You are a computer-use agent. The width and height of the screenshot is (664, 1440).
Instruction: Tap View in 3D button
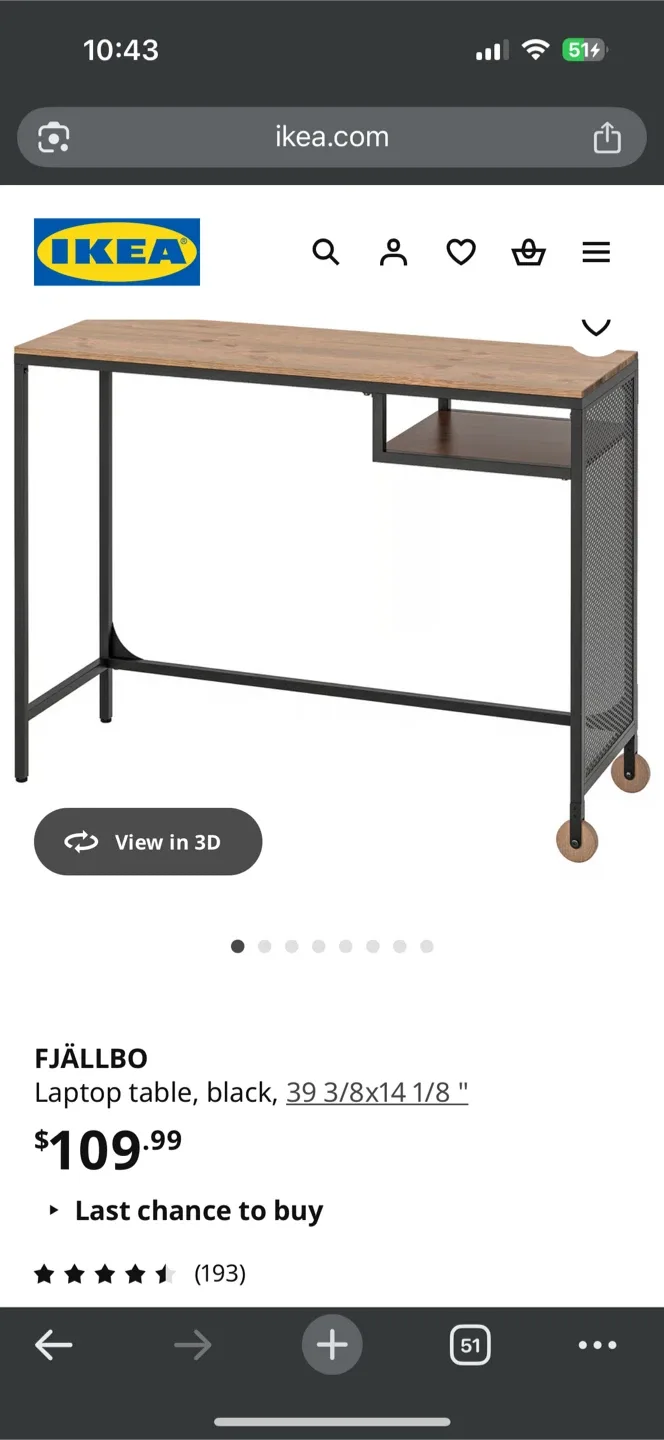point(148,842)
